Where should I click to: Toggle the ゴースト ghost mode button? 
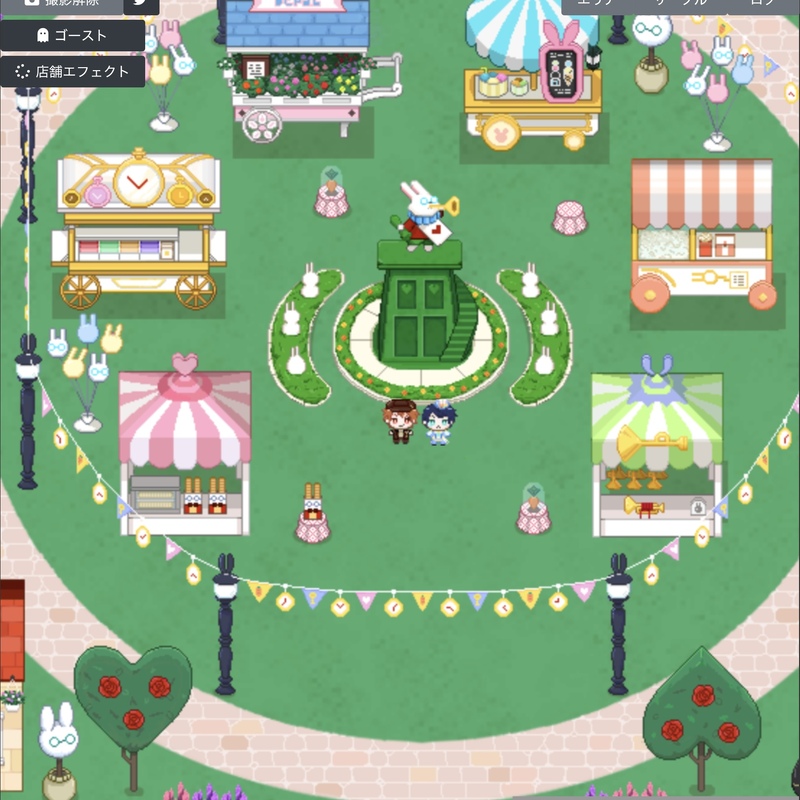pyautogui.click(x=72, y=36)
